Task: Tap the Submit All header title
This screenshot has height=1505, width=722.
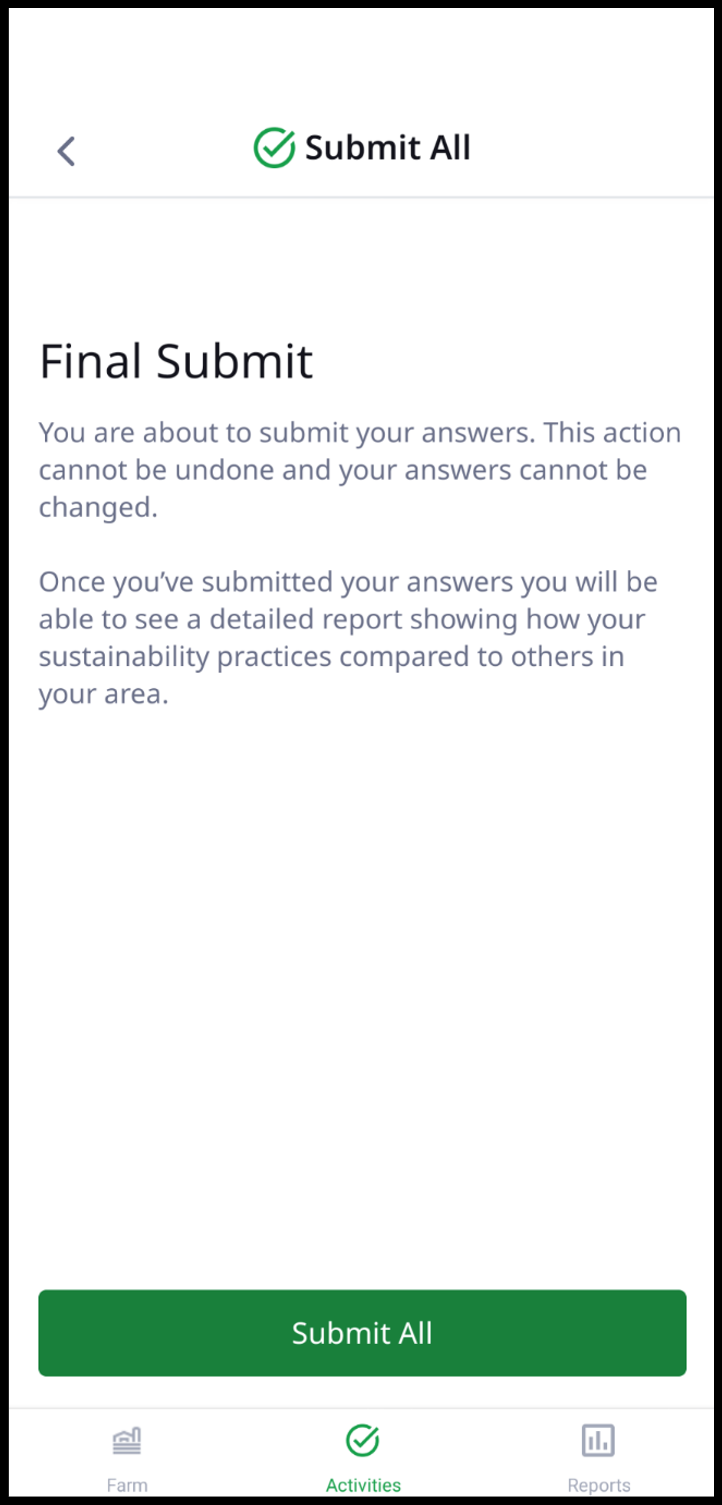Action: tap(389, 147)
